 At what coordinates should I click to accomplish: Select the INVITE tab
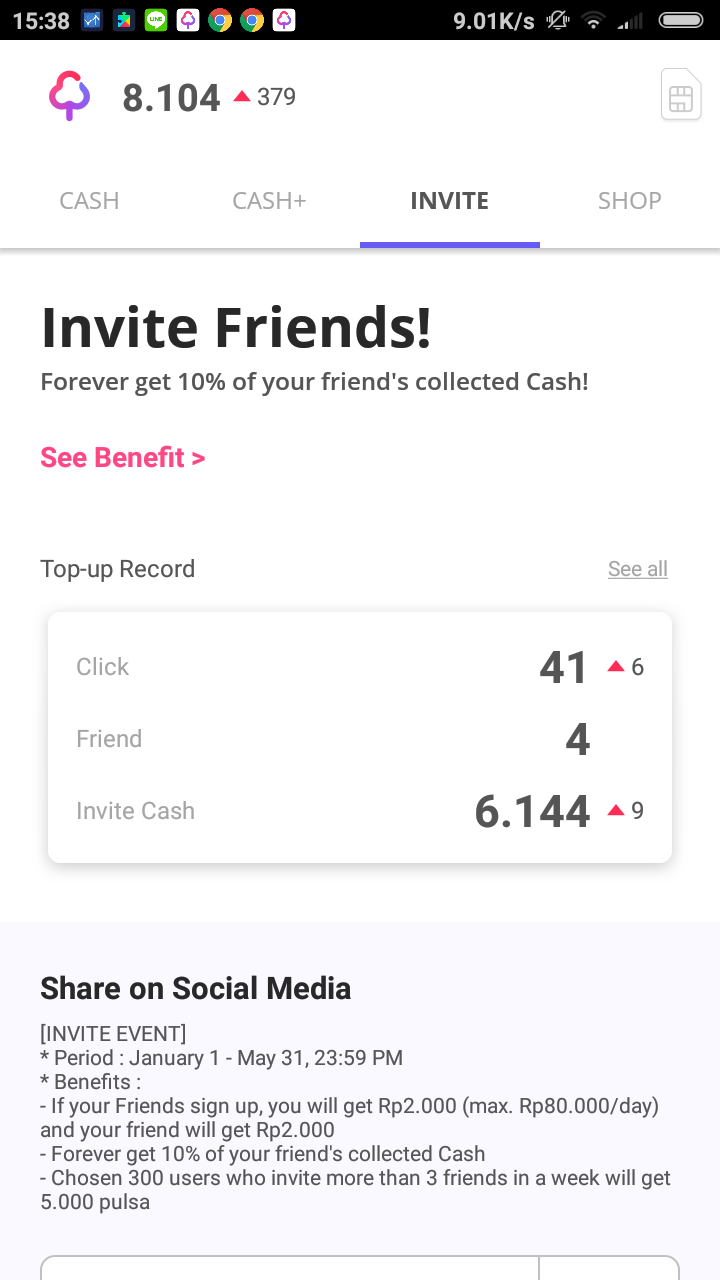point(450,201)
